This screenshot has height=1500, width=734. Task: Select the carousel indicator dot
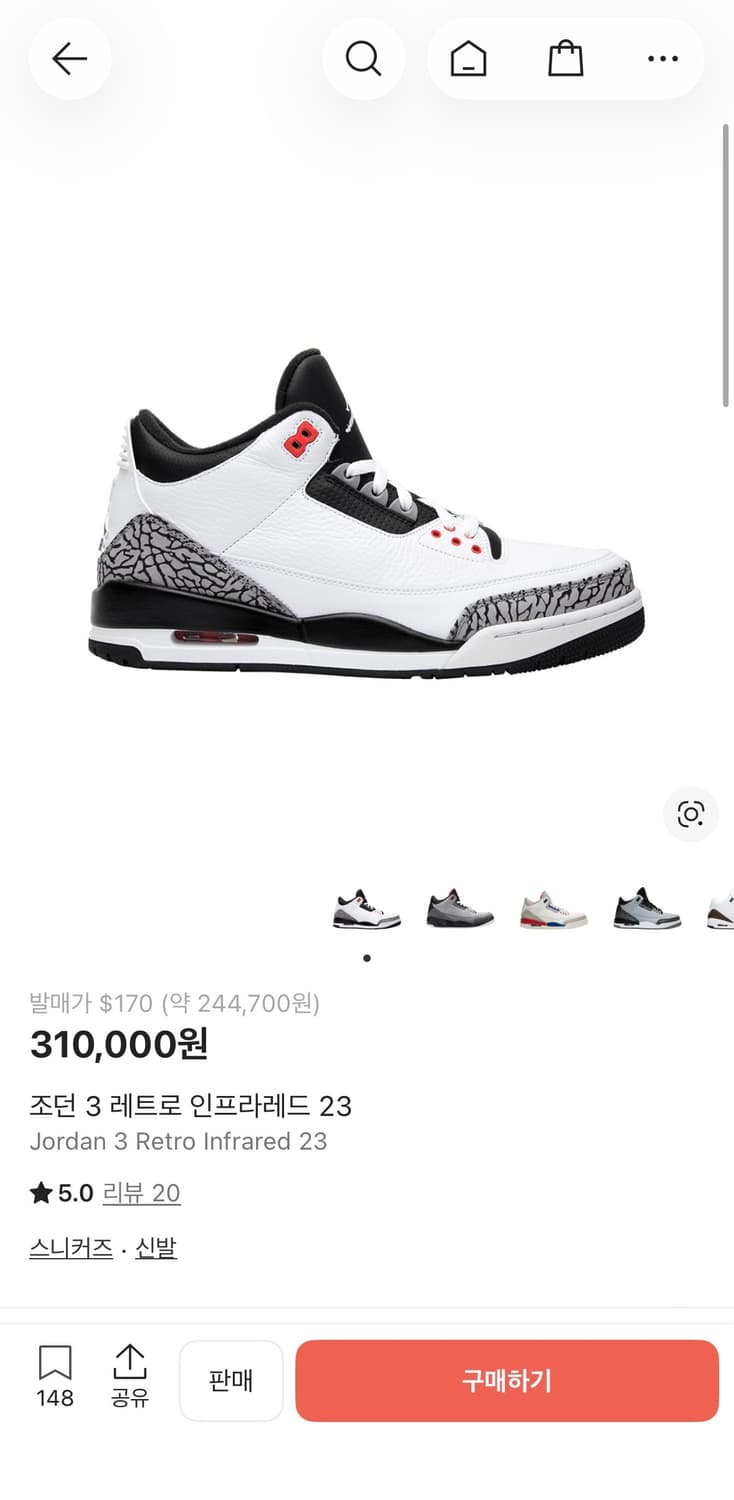pos(368,957)
